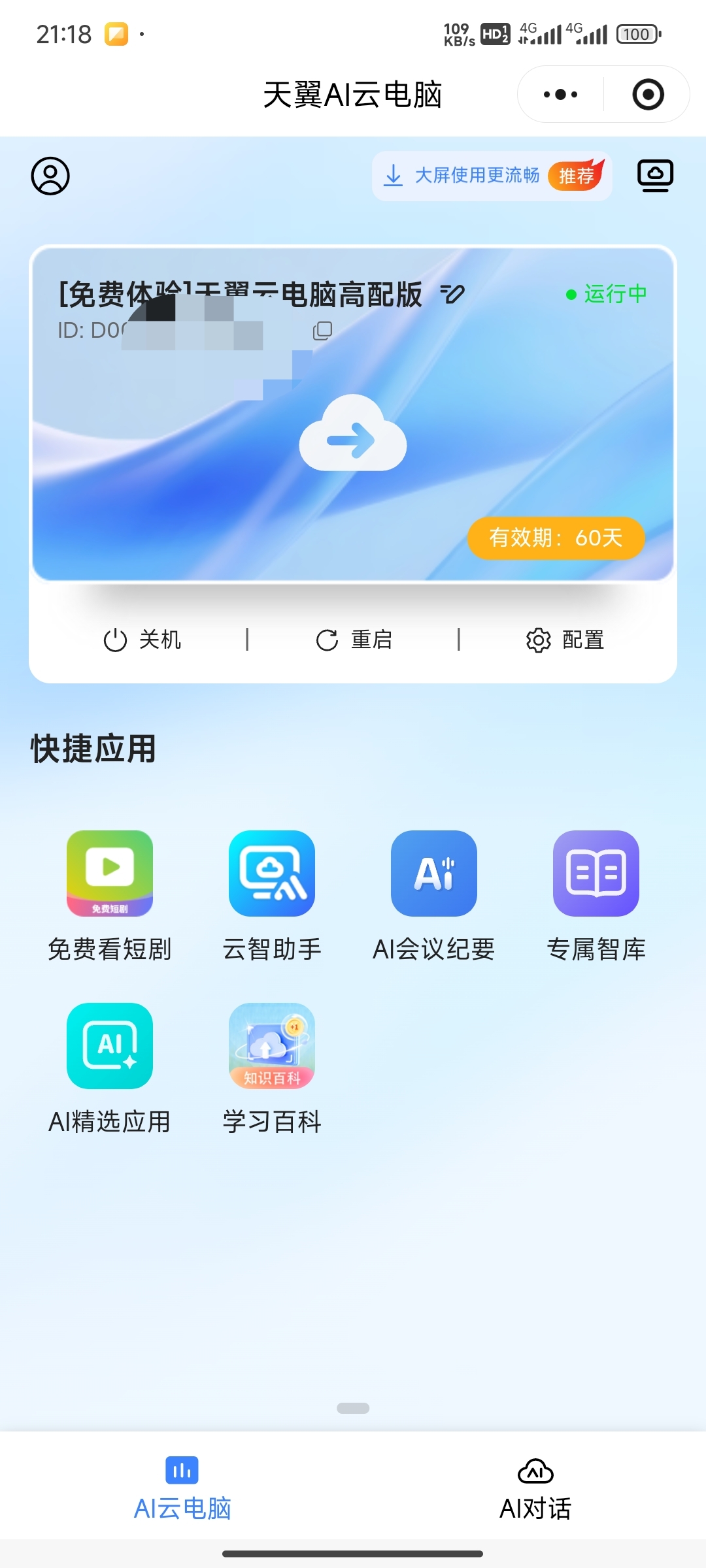Copy the cloud computer ID

(322, 331)
